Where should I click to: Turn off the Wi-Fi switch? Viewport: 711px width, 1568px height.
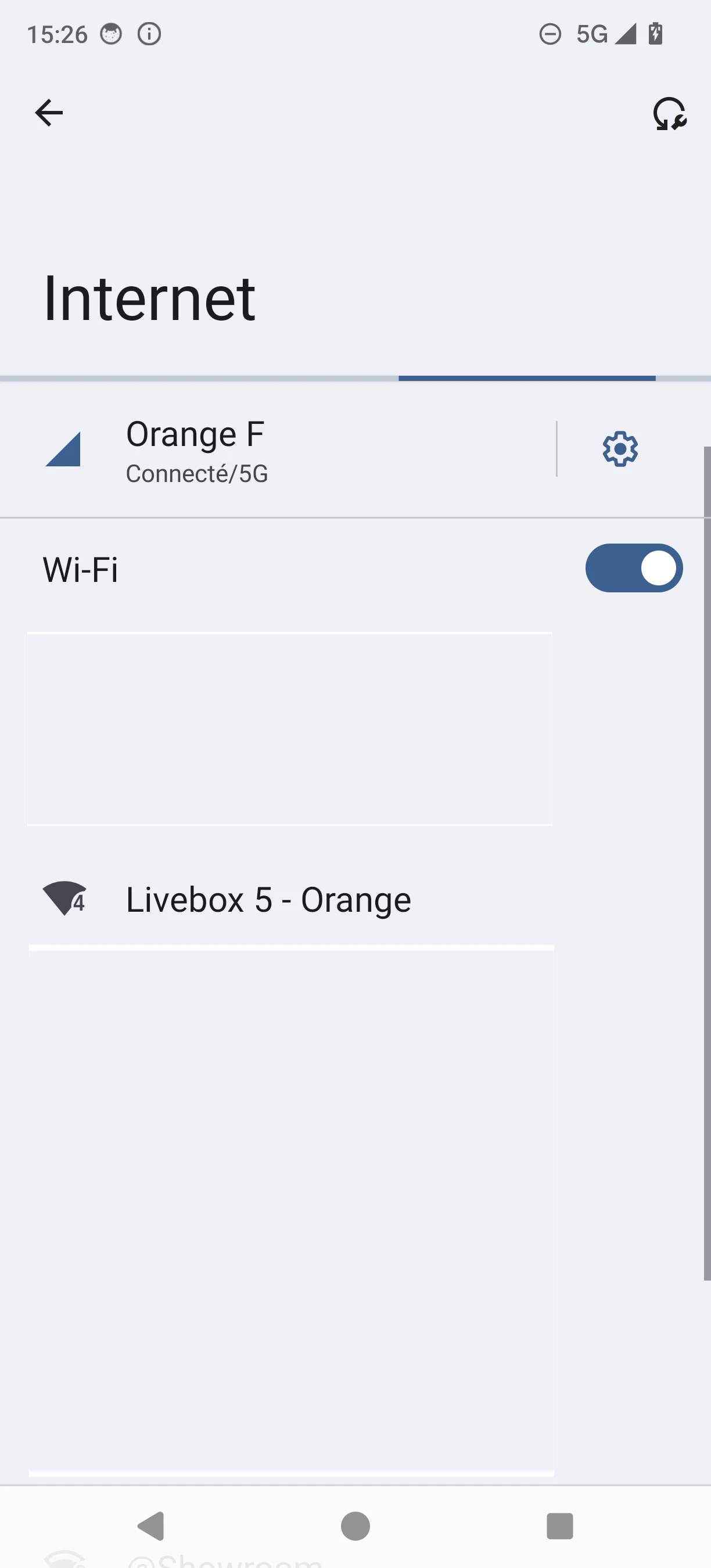point(634,568)
